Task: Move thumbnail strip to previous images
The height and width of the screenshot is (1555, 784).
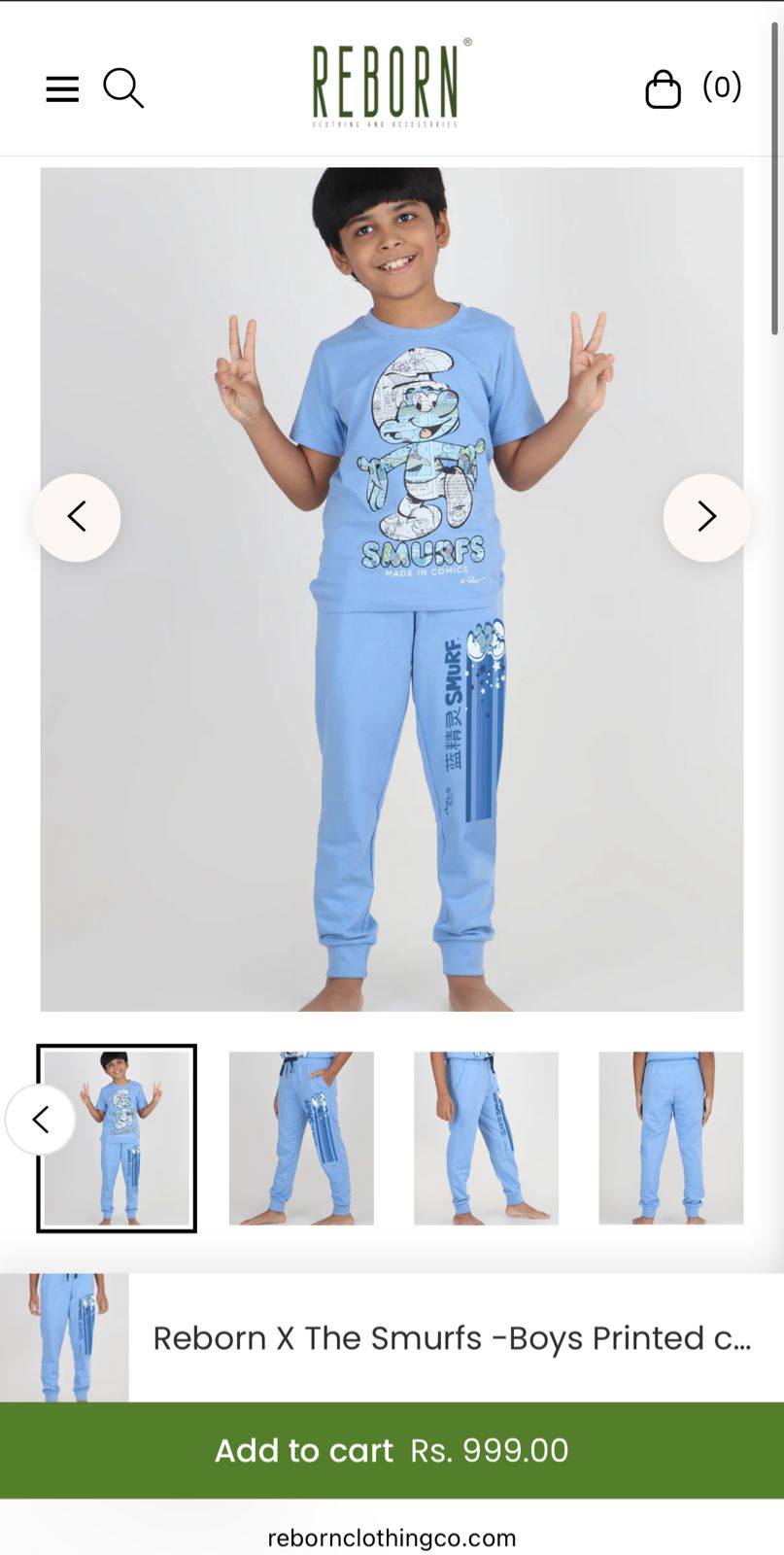Action: tap(41, 1120)
